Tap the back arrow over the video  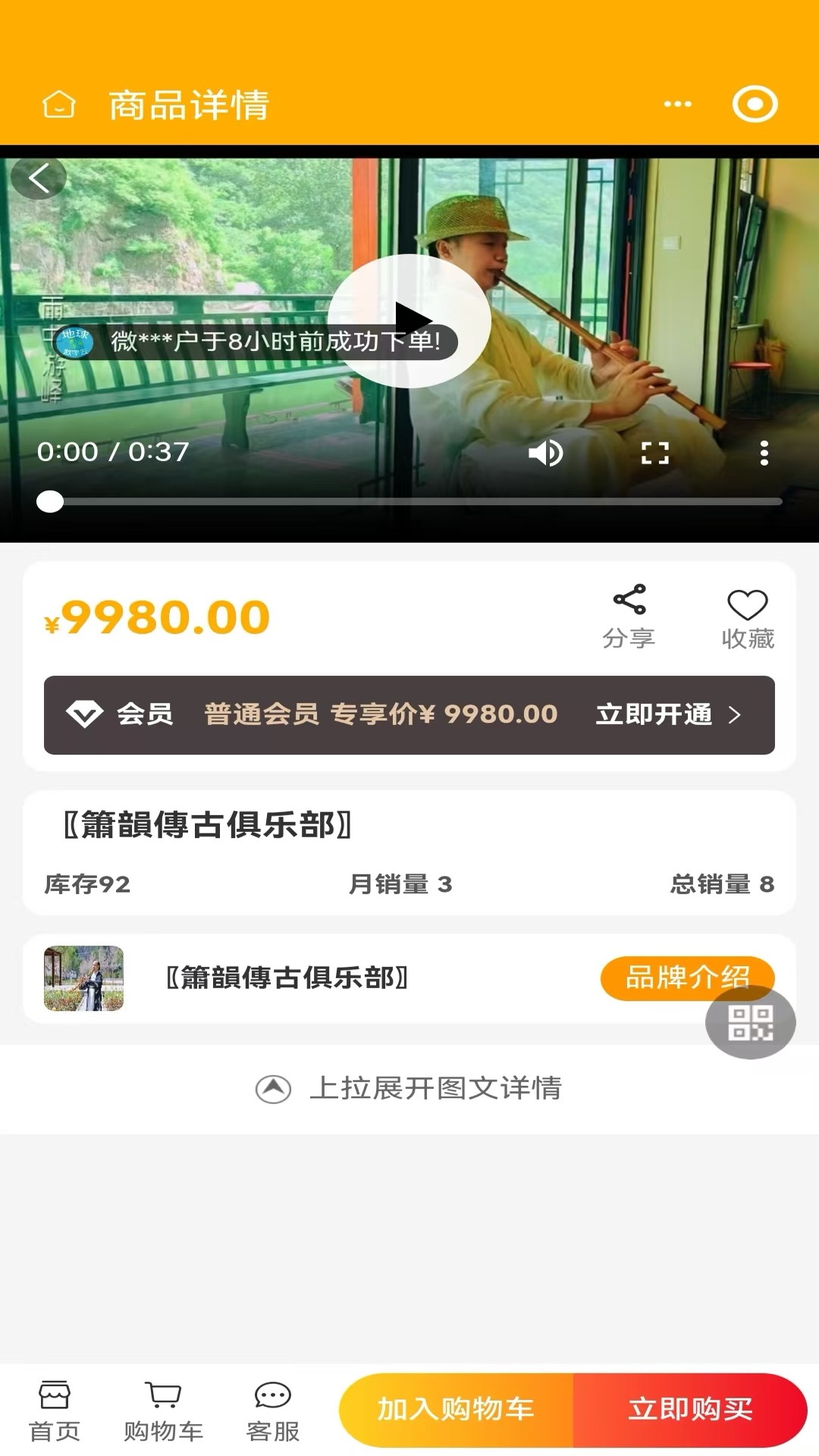coord(39,176)
